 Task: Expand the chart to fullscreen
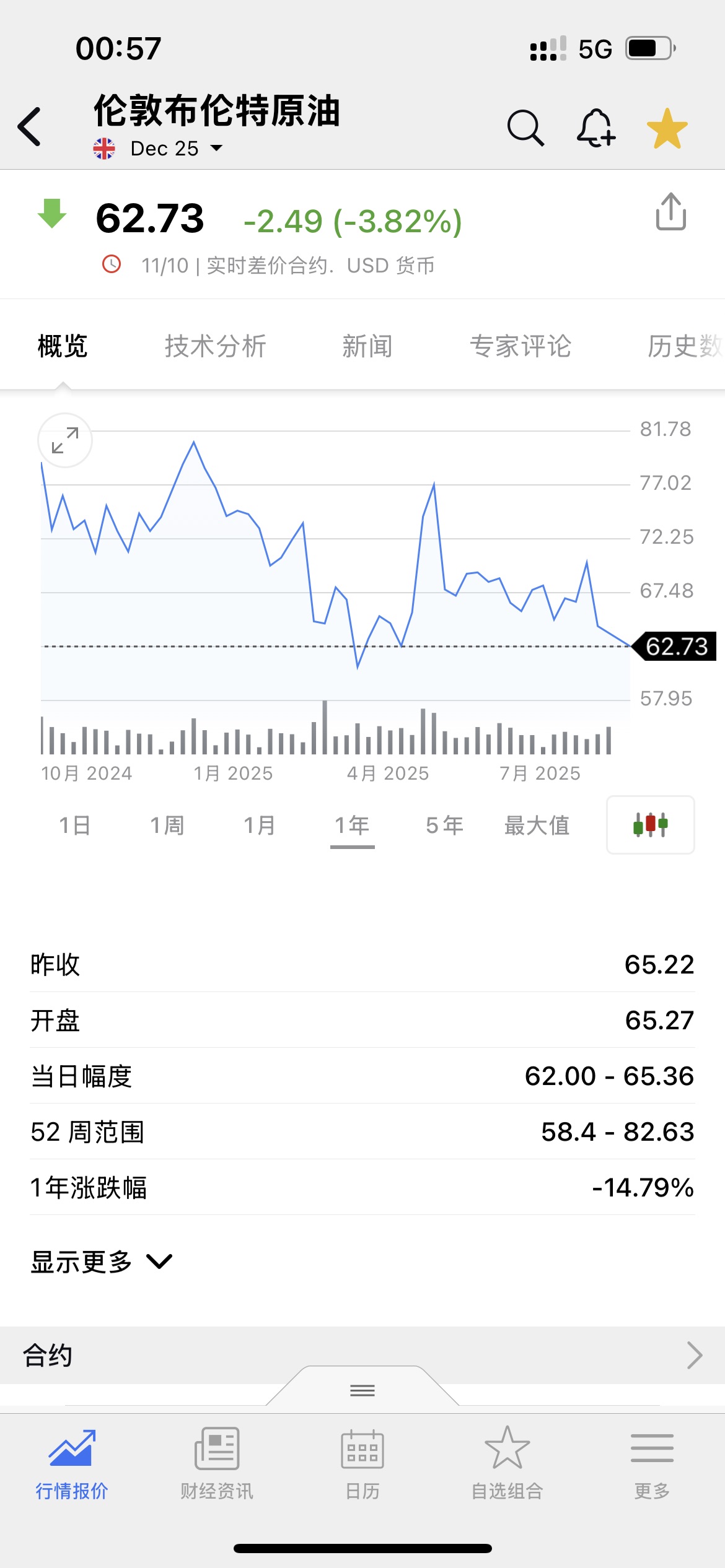[x=65, y=440]
